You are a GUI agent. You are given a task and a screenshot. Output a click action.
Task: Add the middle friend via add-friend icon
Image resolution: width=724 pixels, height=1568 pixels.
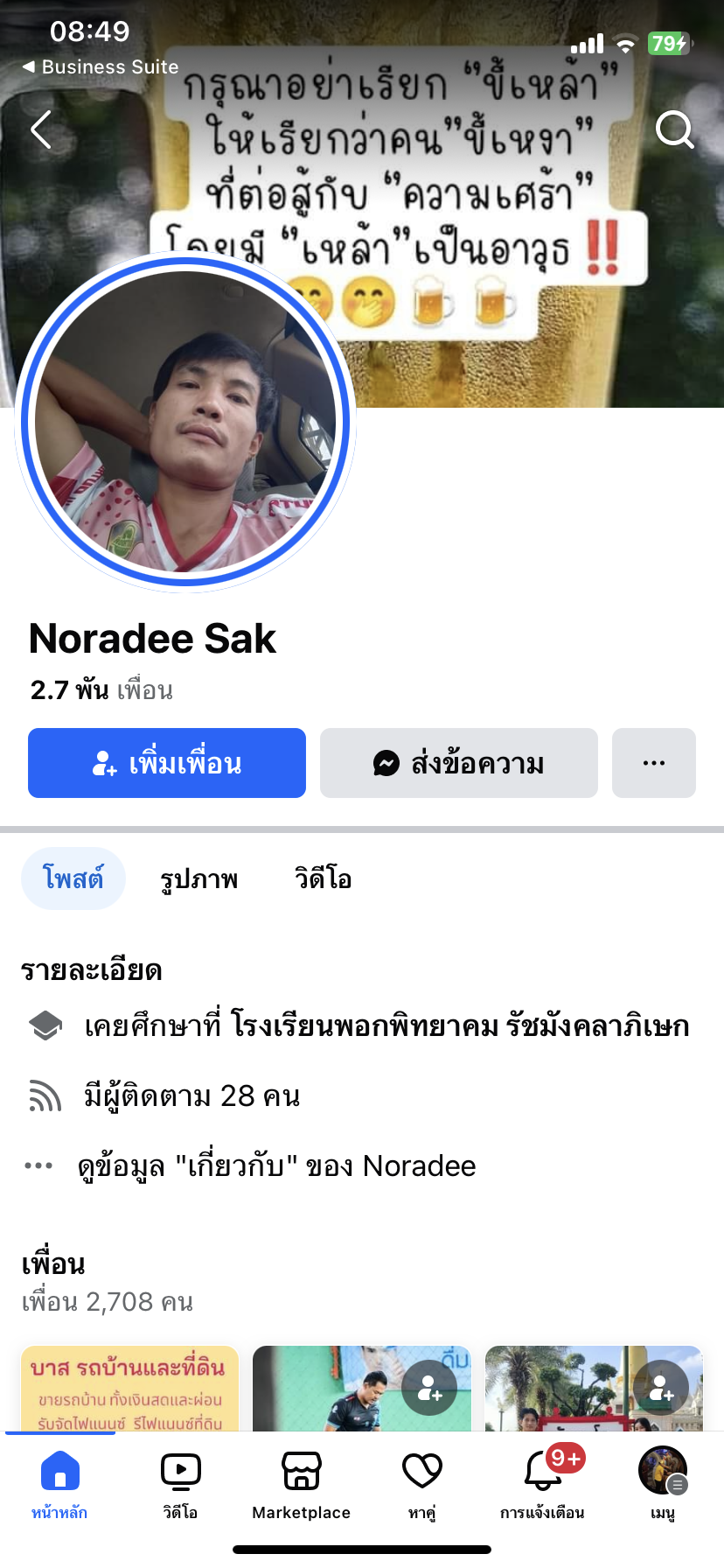pyautogui.click(x=429, y=1389)
